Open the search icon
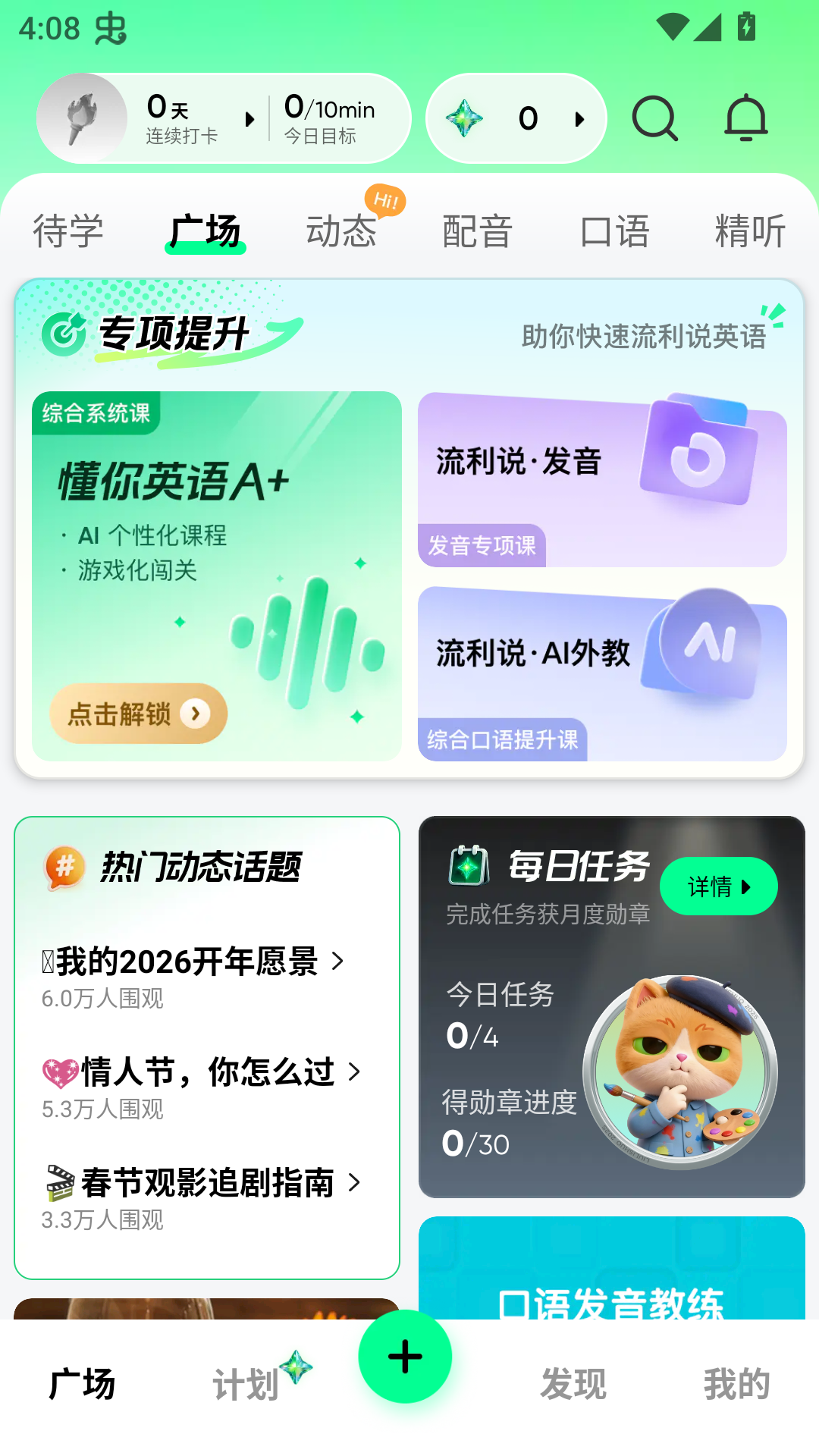 654,118
